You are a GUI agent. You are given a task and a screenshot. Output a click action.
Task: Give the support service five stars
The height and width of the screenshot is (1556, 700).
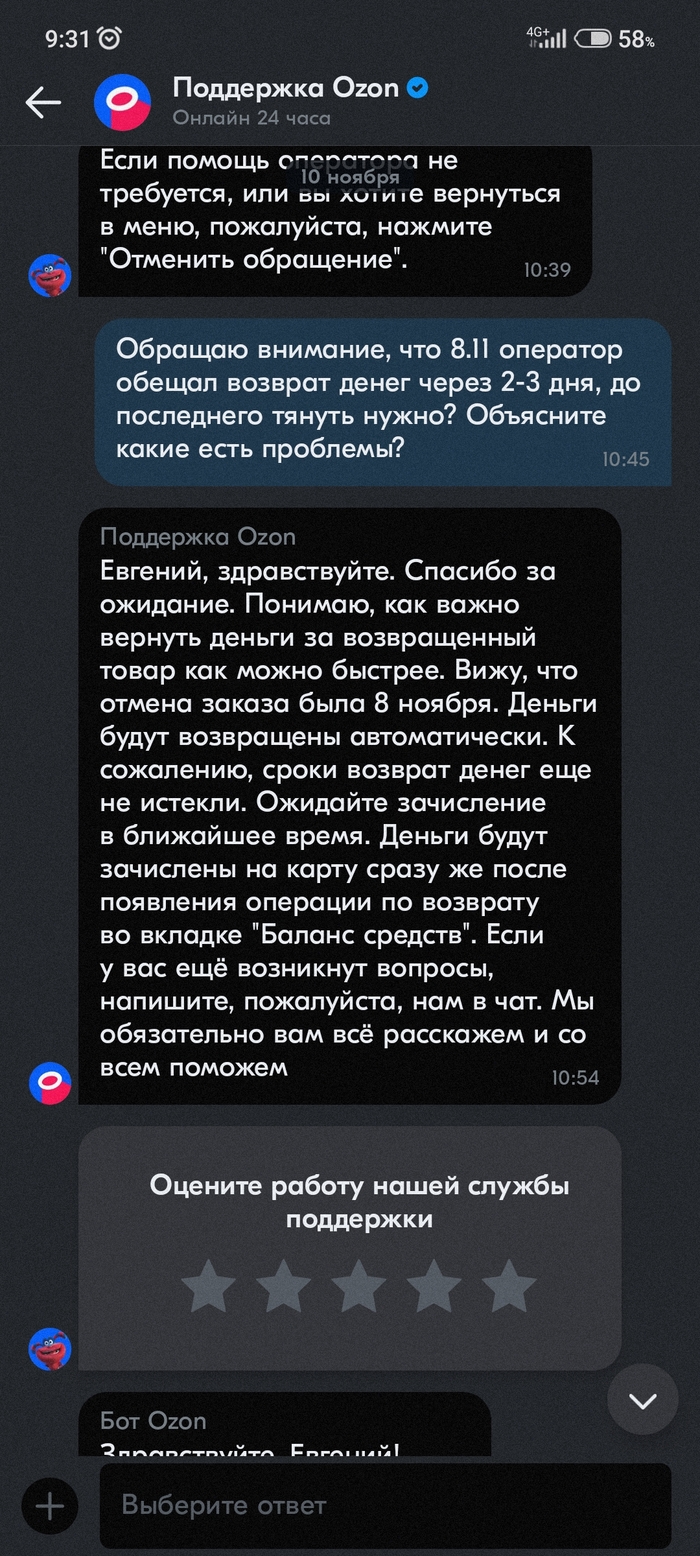click(x=509, y=1286)
